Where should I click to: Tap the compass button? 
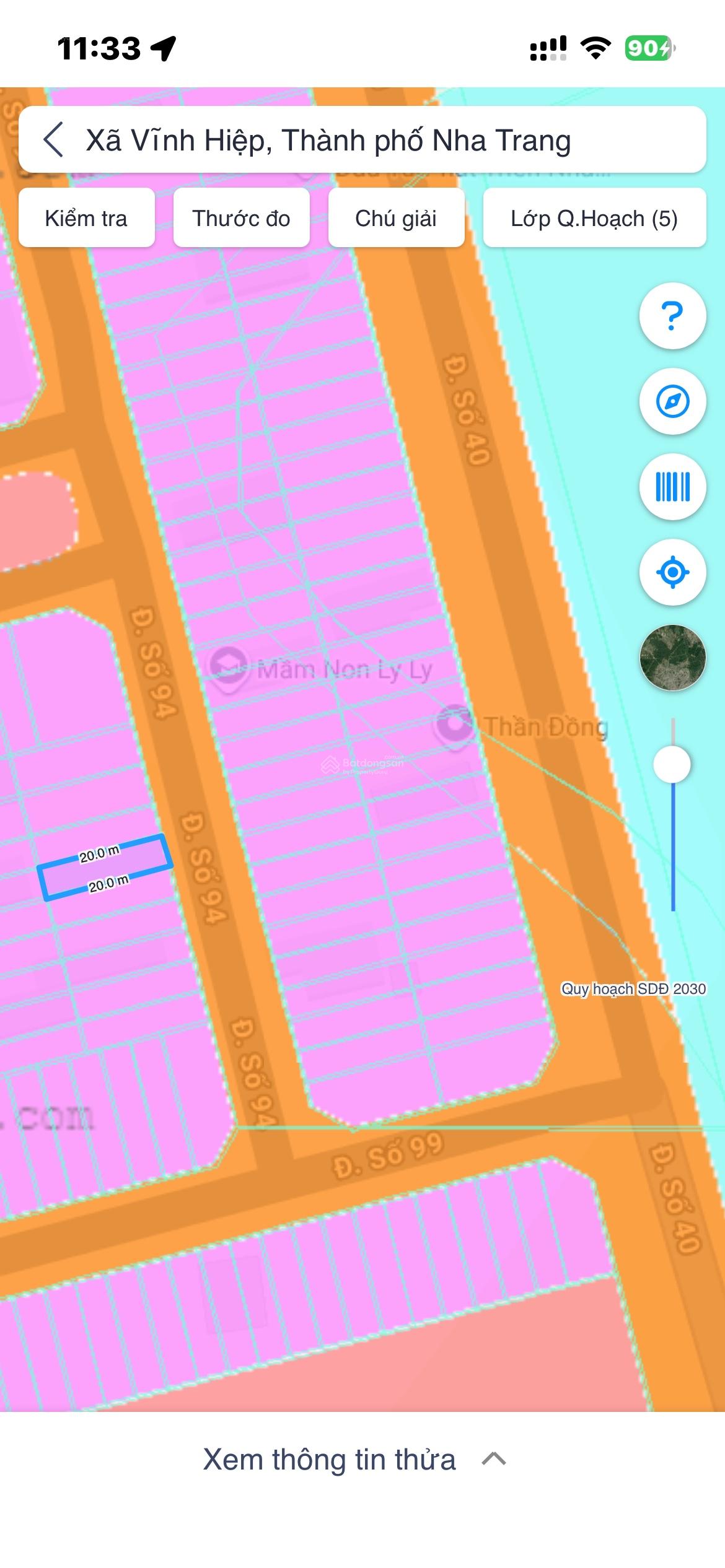coord(672,401)
